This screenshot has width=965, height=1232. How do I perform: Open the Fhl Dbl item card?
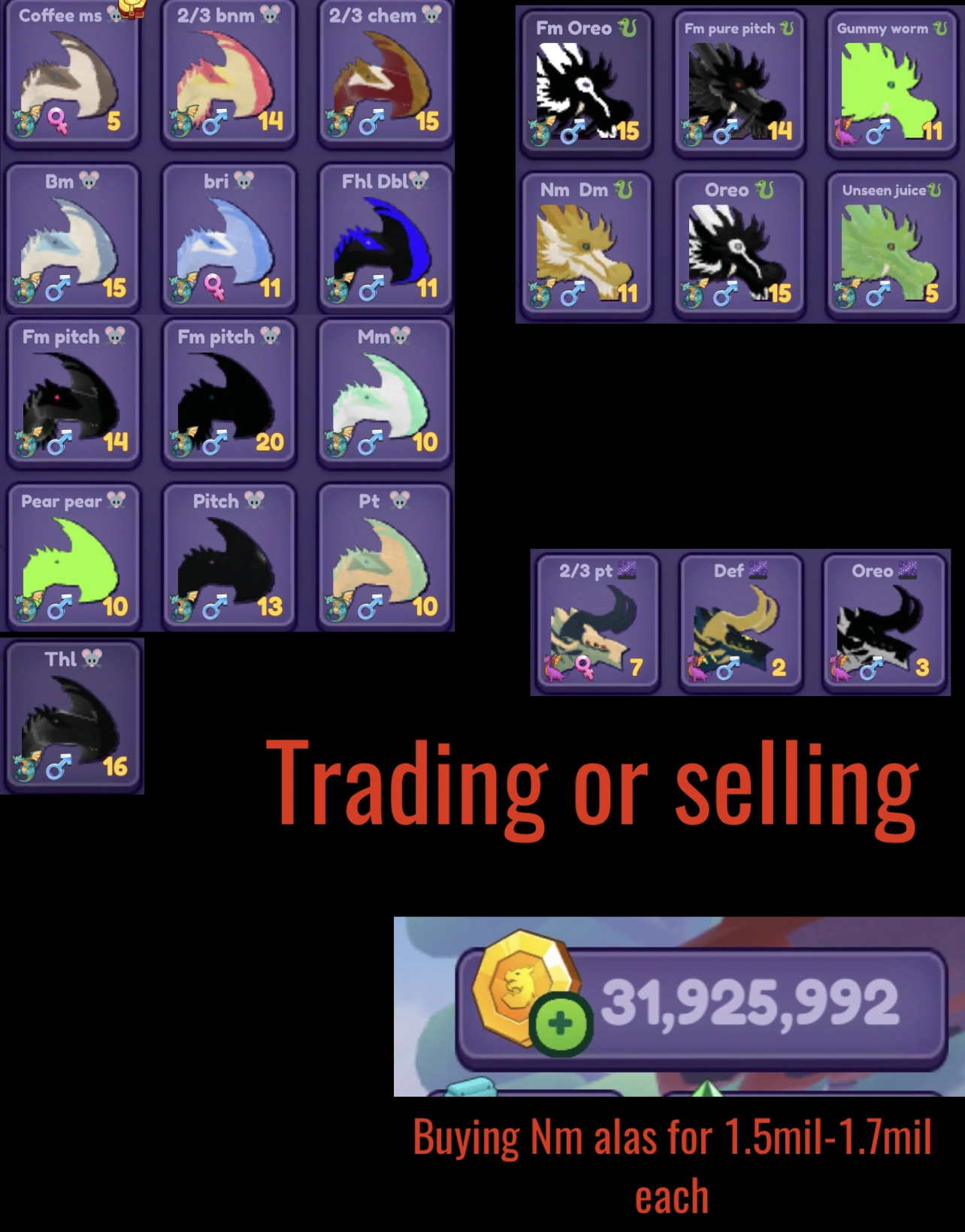tap(385, 241)
